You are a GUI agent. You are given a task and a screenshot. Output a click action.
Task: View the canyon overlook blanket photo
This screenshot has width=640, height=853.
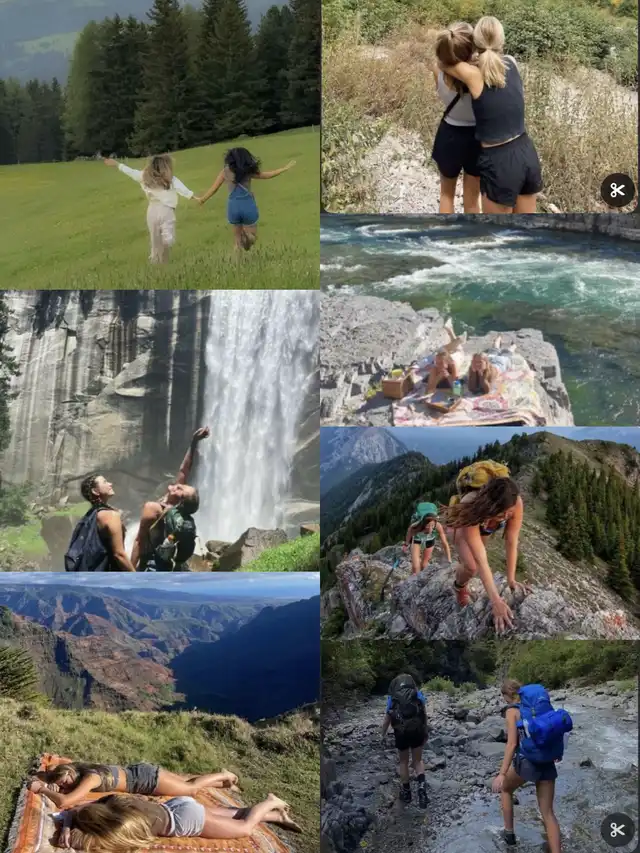[160, 712]
